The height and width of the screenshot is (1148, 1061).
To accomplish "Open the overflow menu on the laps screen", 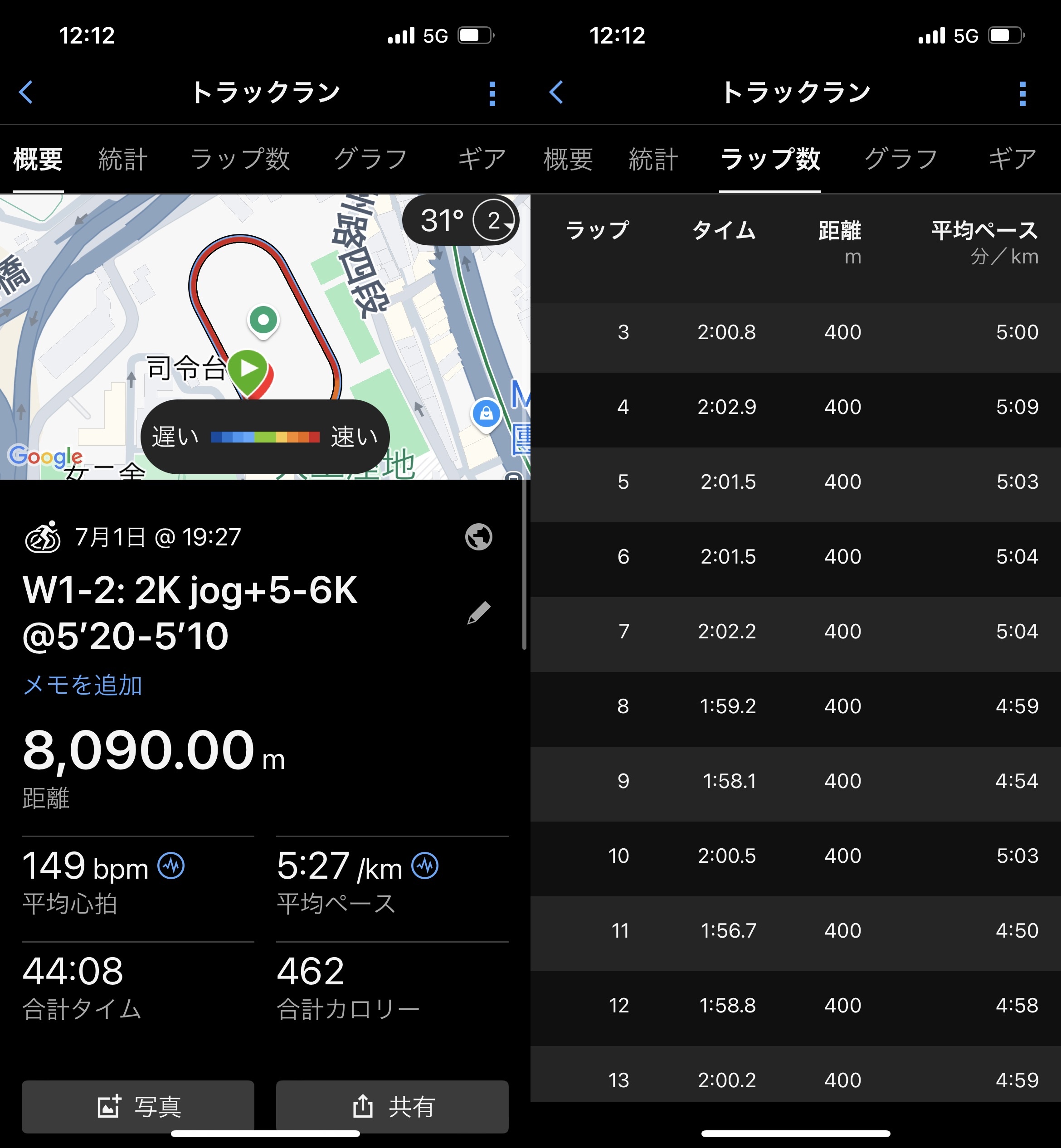I will point(1022,93).
